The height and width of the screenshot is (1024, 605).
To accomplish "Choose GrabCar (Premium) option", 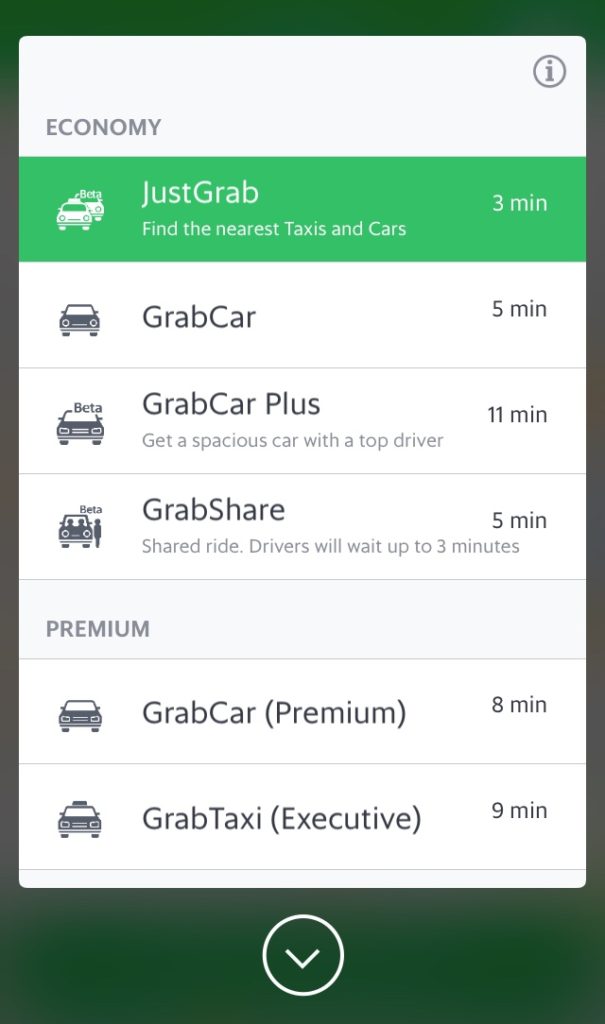I will pos(302,712).
